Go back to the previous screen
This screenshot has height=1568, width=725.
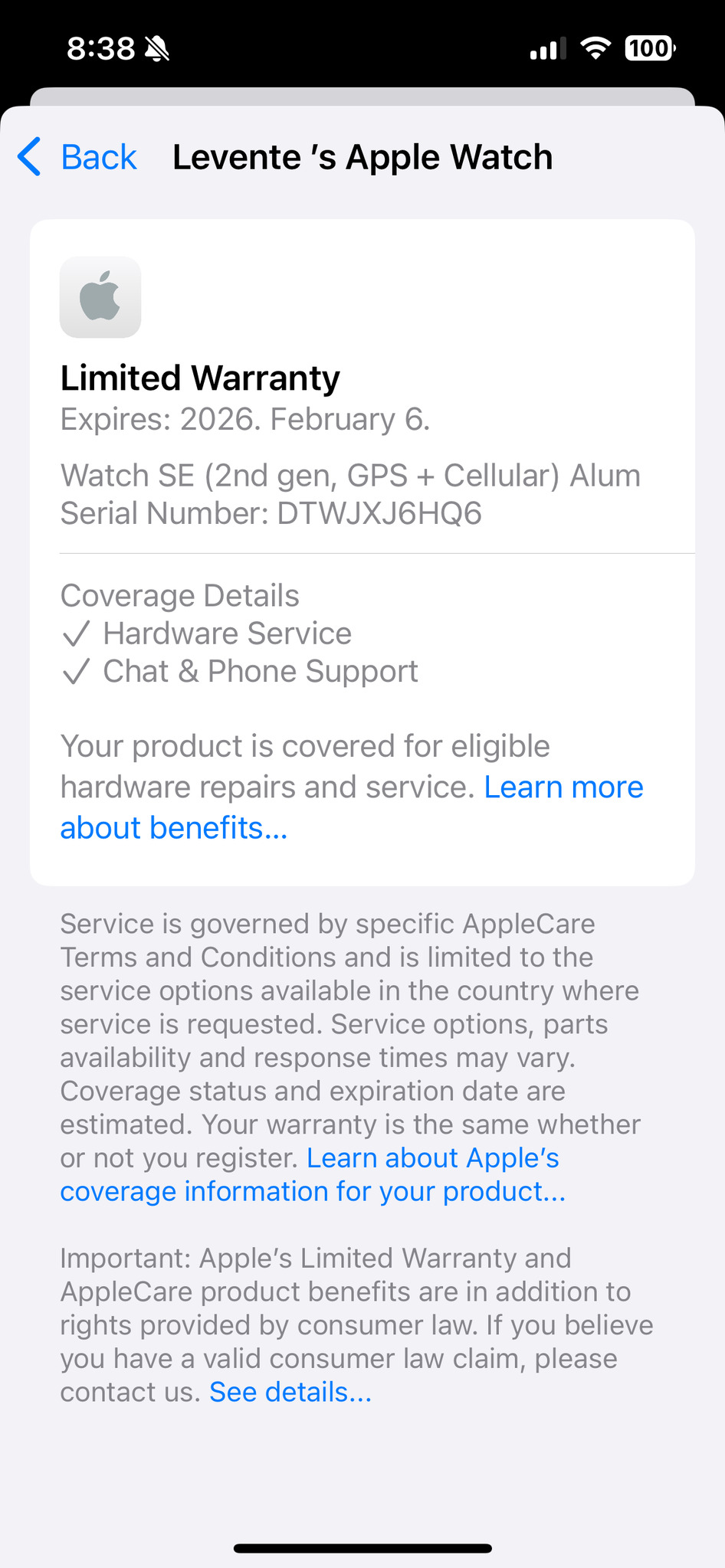(x=77, y=157)
